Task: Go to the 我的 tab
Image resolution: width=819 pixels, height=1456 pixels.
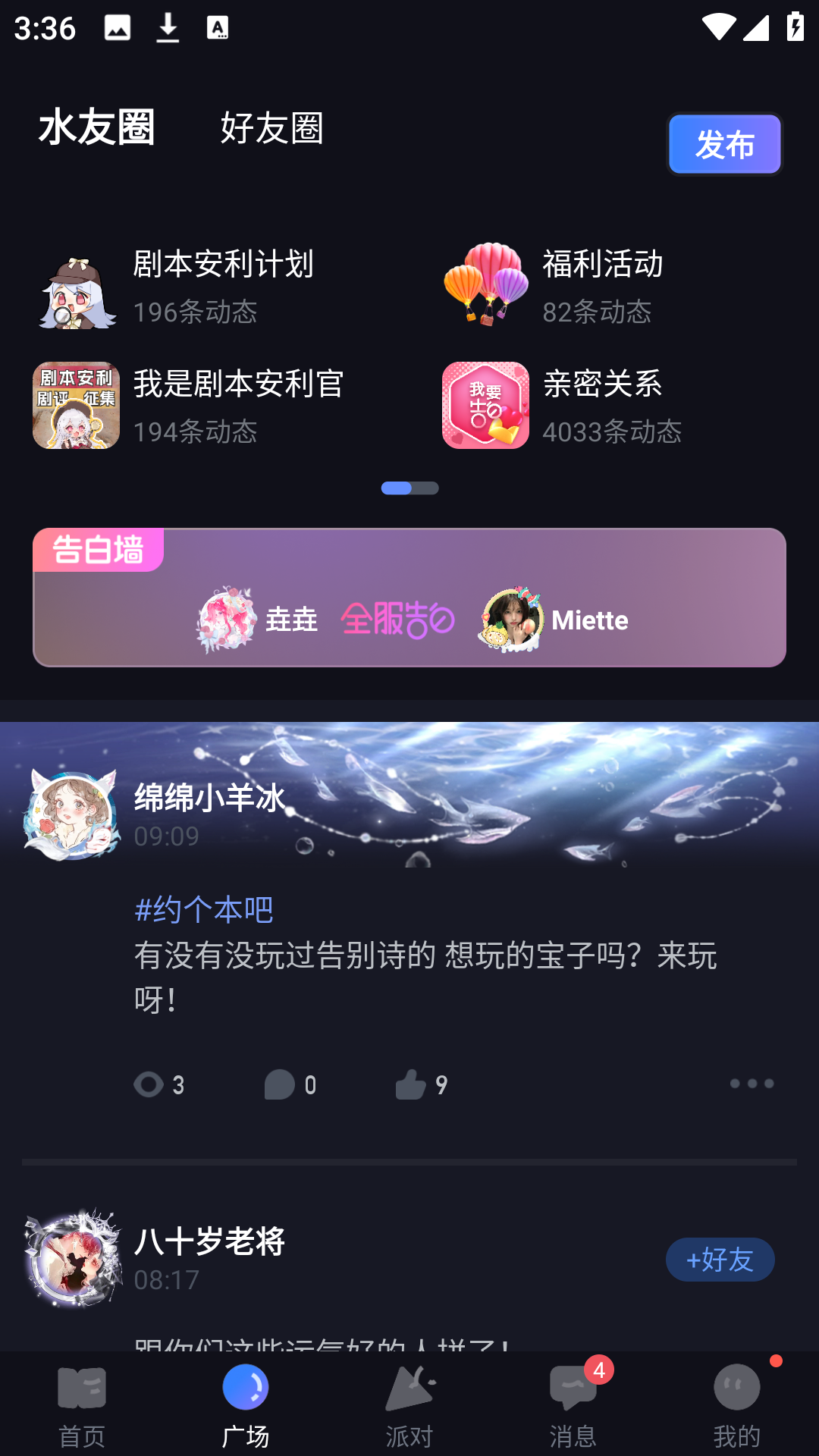Action: click(737, 1404)
